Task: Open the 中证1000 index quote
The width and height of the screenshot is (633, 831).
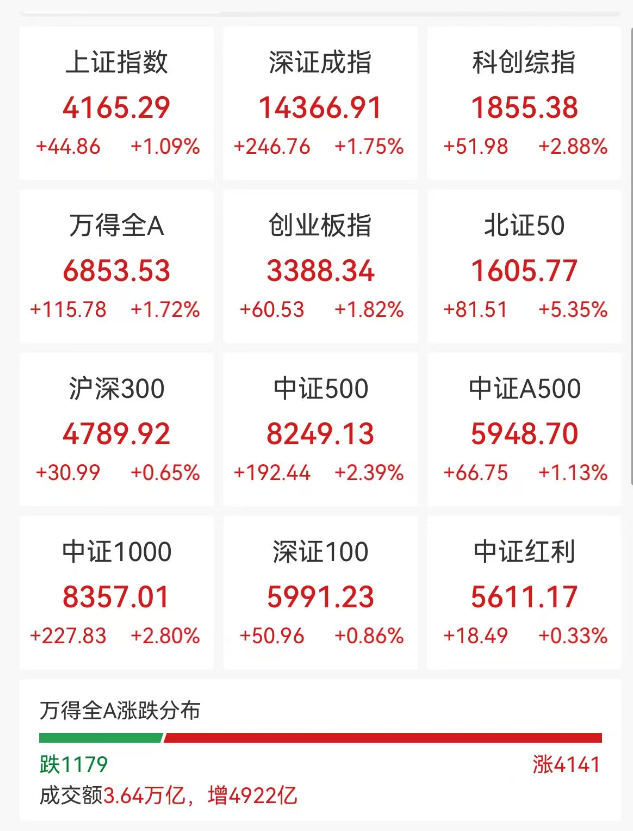Action: click(x=116, y=594)
